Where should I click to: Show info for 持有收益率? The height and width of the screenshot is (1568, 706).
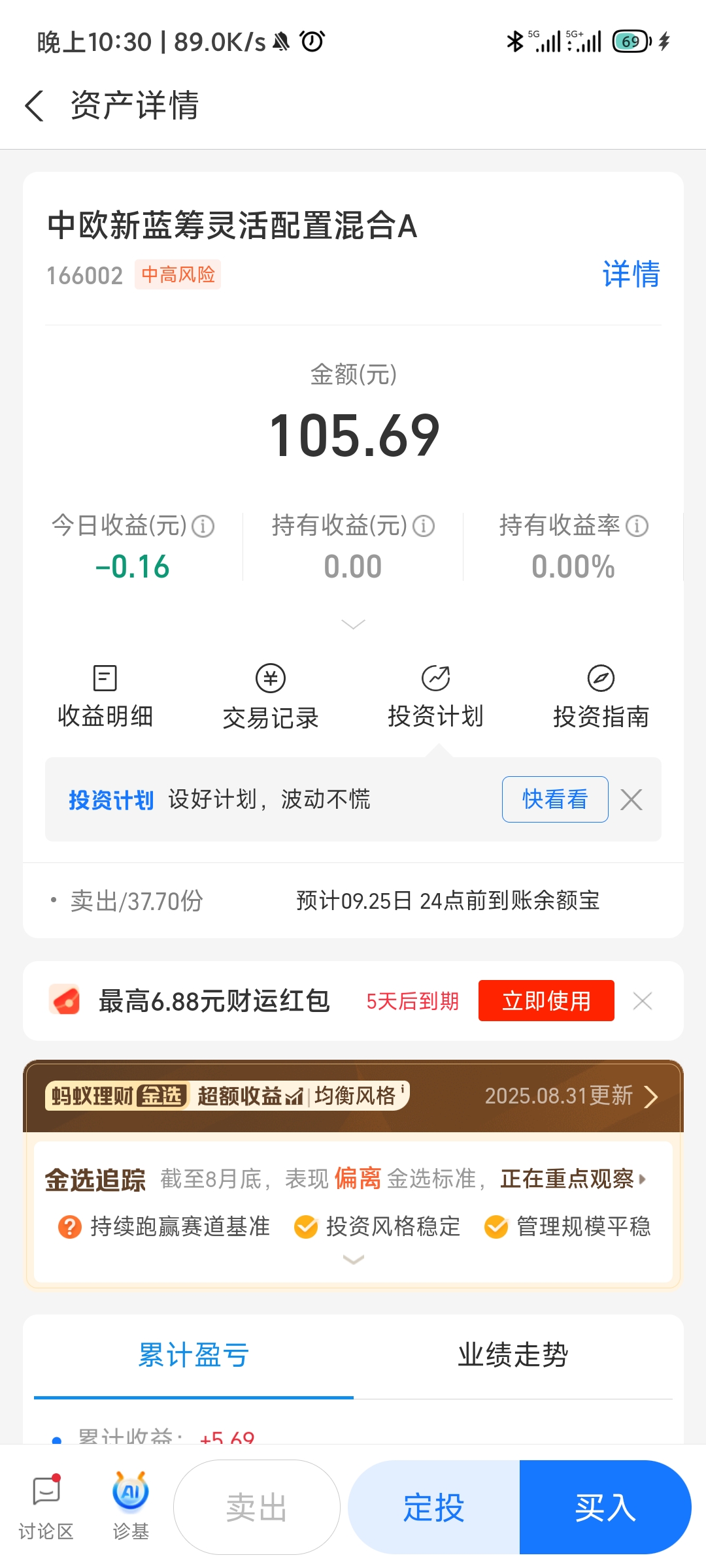637,526
